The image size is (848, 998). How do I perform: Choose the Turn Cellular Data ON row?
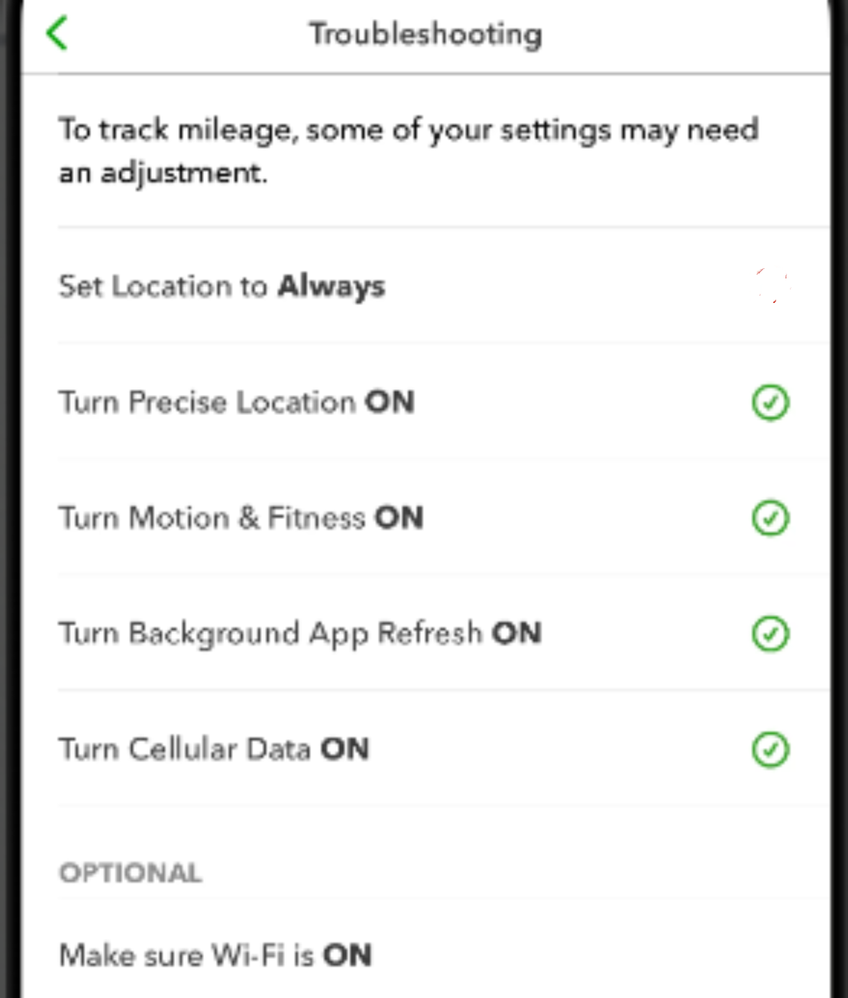[x=214, y=750]
